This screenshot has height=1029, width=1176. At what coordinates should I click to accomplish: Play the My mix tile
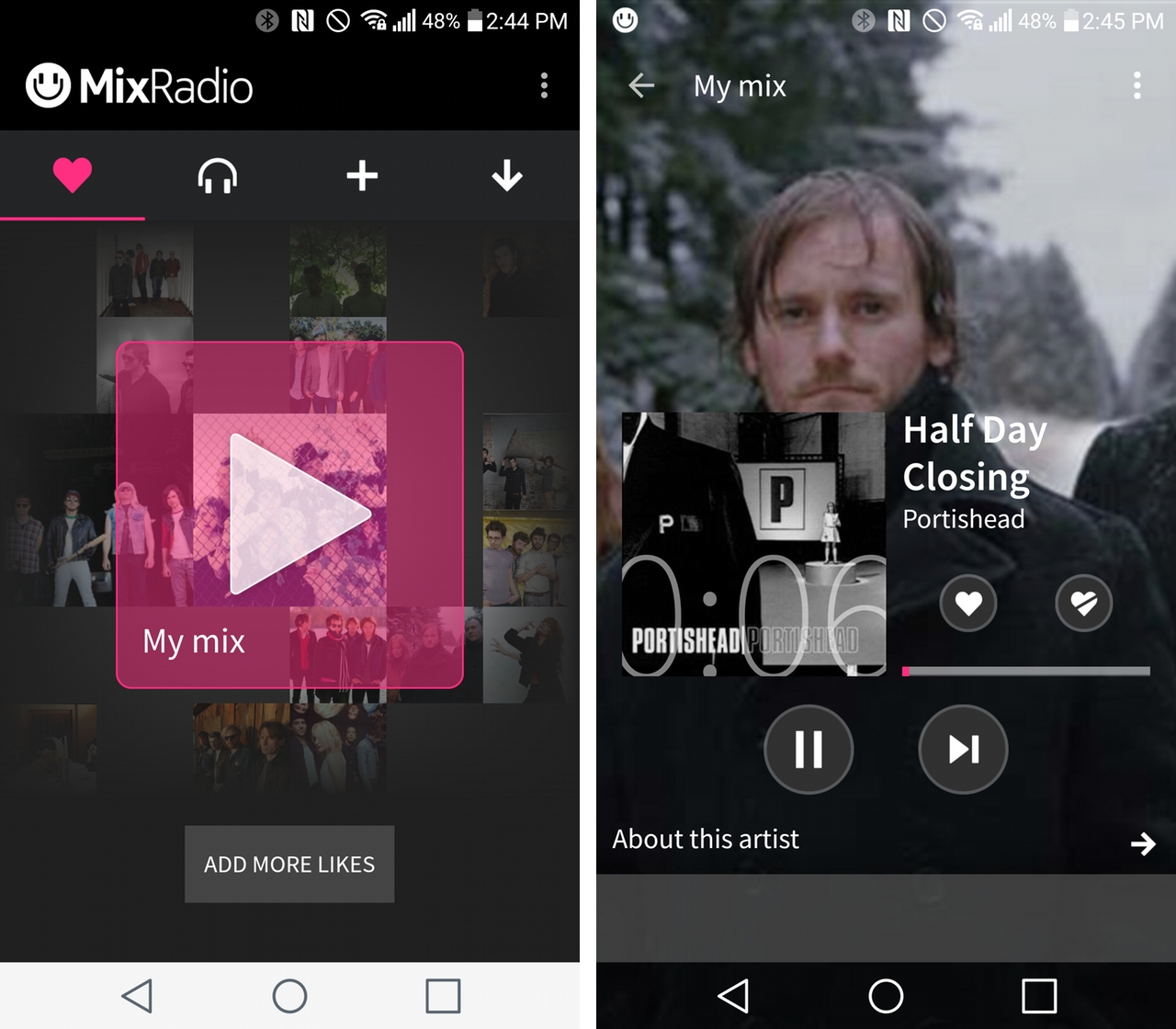[x=290, y=514]
